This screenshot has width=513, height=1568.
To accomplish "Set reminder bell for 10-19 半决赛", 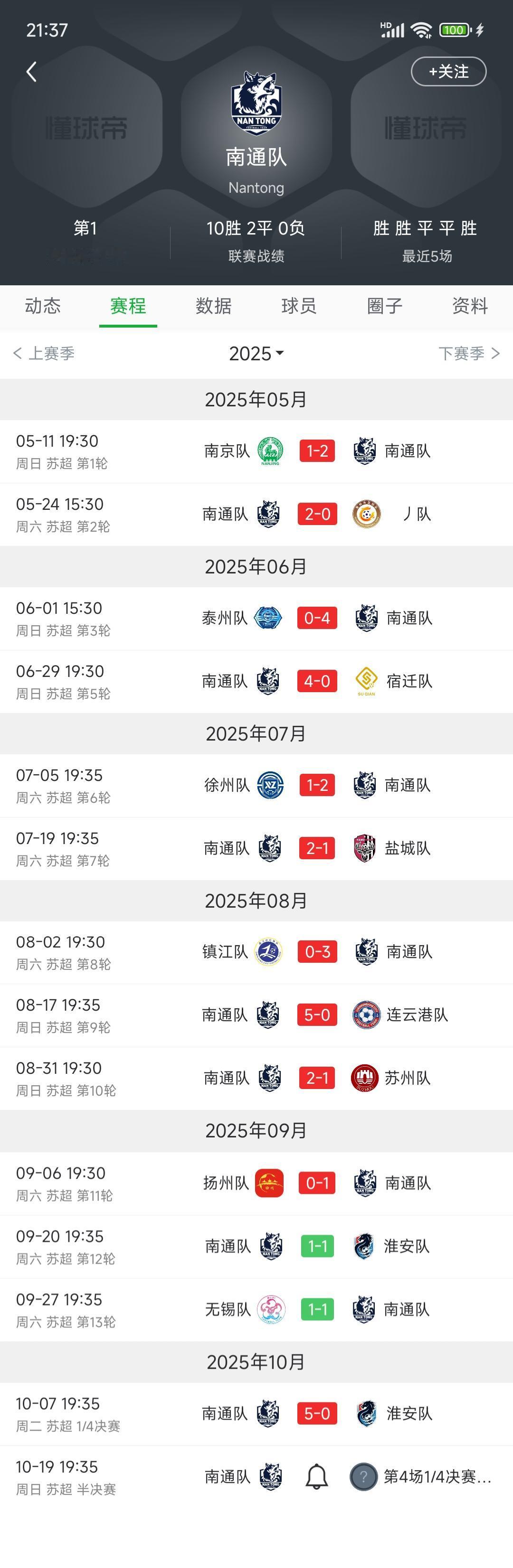I will tap(317, 1477).
